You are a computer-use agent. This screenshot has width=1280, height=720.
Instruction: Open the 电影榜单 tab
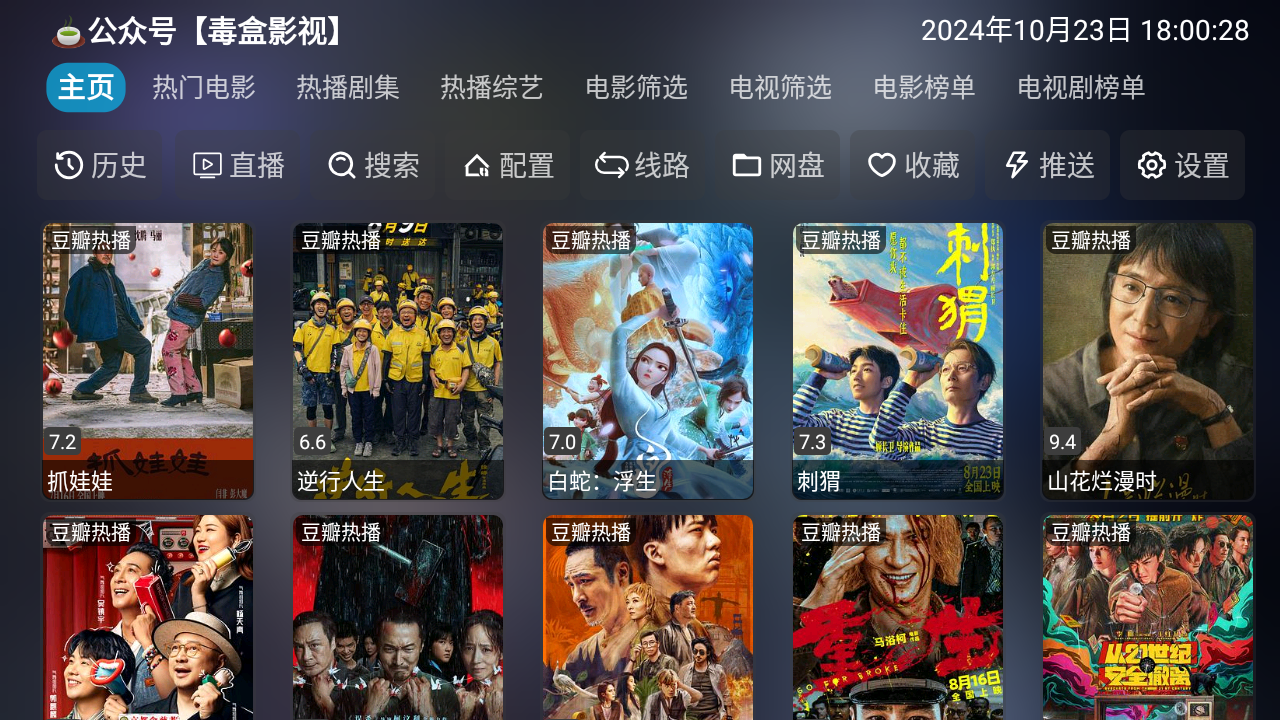[x=924, y=88]
